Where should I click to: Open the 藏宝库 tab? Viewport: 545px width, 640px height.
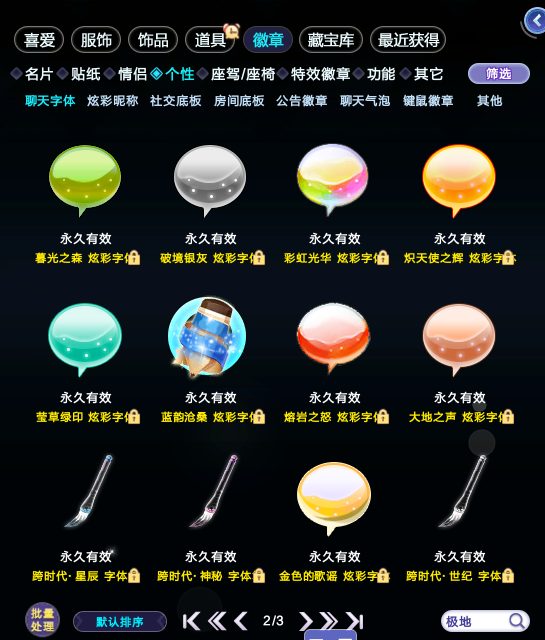coord(331,40)
